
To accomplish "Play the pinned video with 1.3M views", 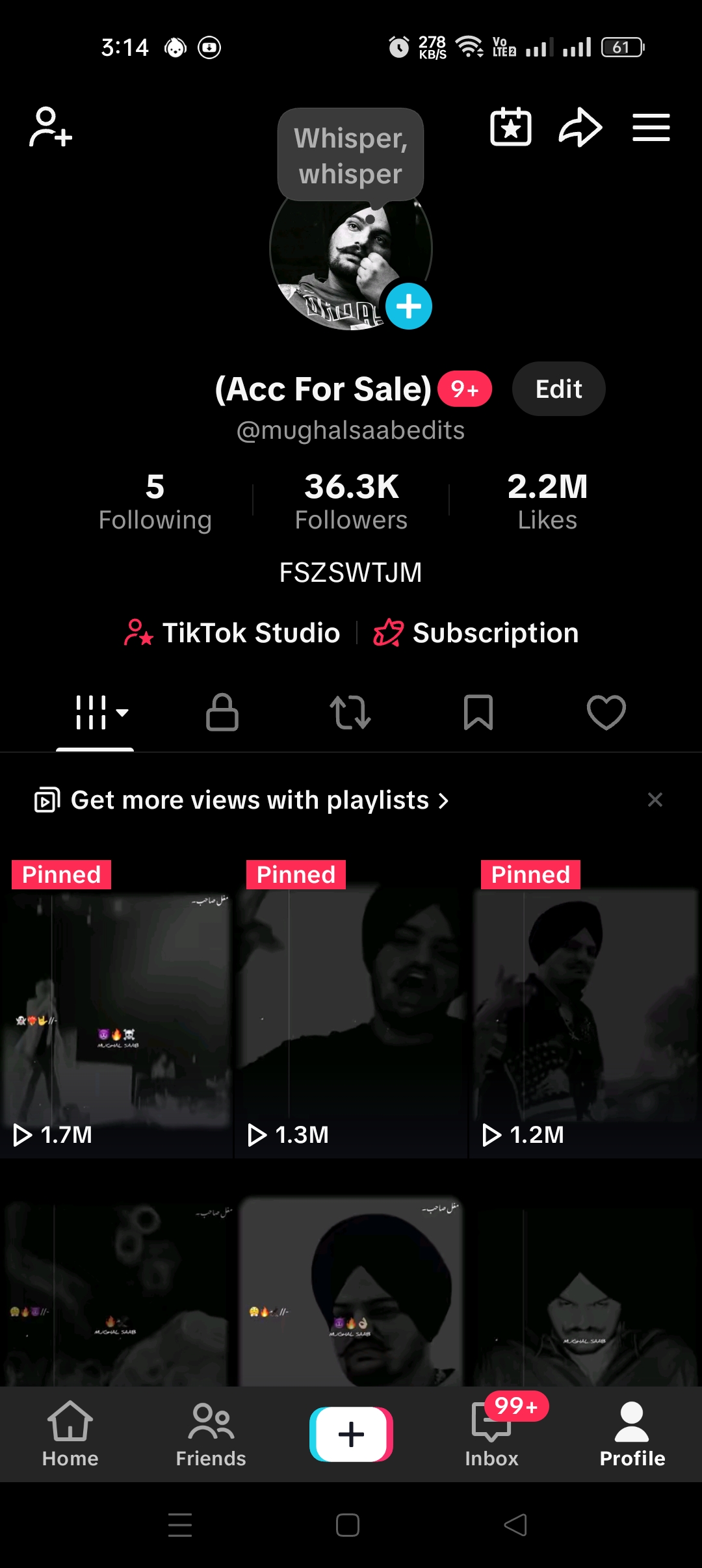I will 351,1010.
